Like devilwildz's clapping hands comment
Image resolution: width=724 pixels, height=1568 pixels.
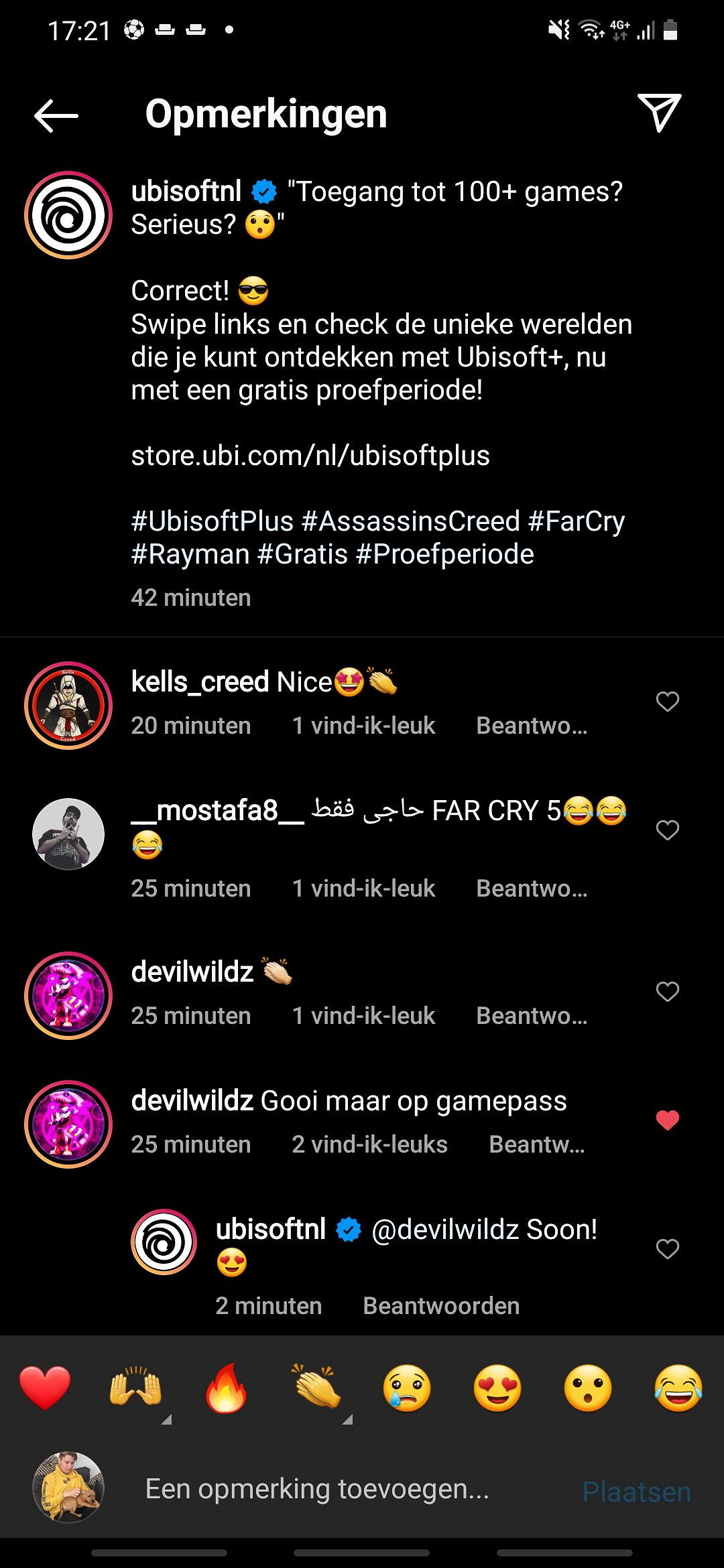click(x=667, y=992)
